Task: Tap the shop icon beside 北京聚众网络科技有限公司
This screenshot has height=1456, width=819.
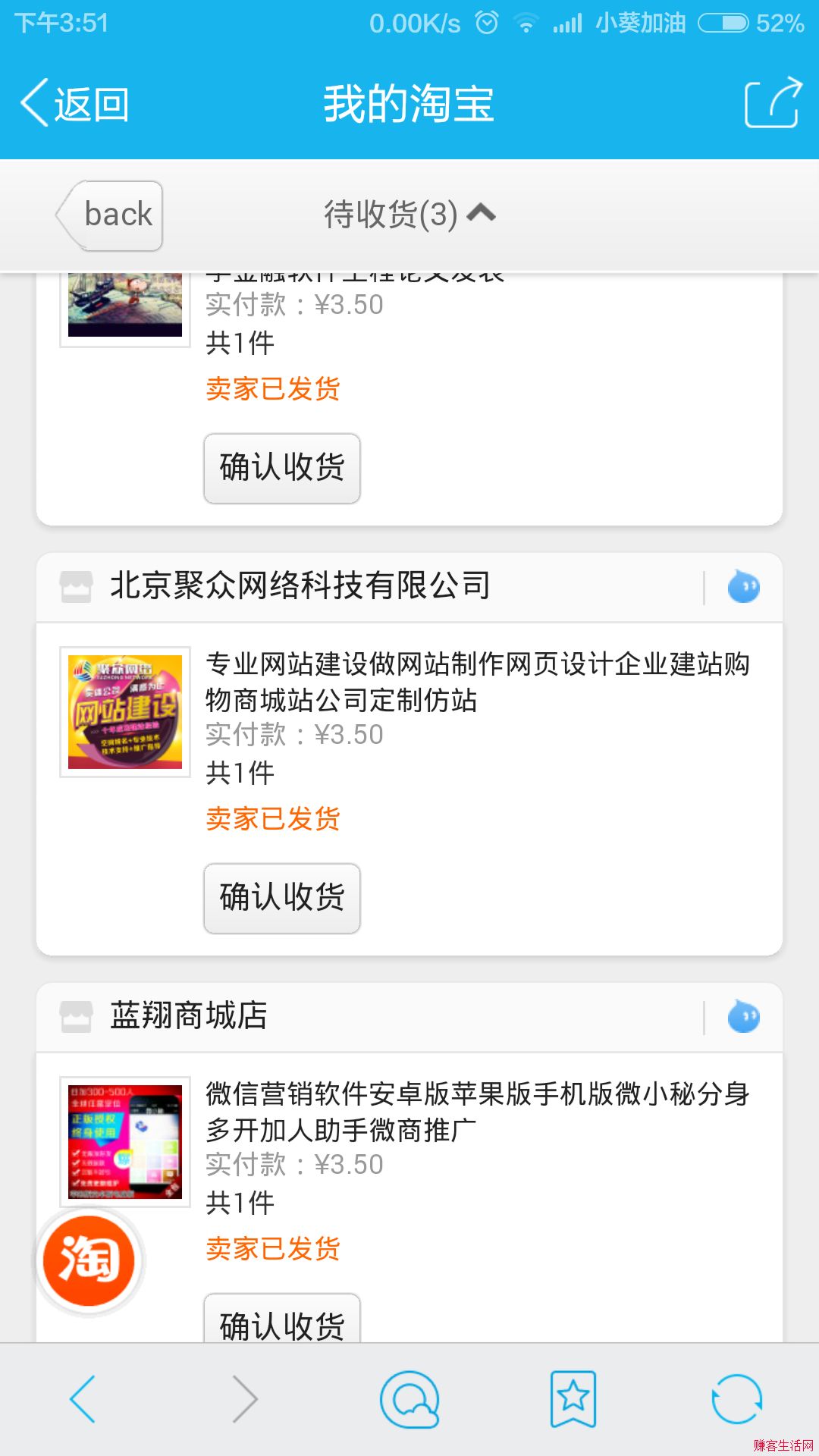Action: point(72,584)
